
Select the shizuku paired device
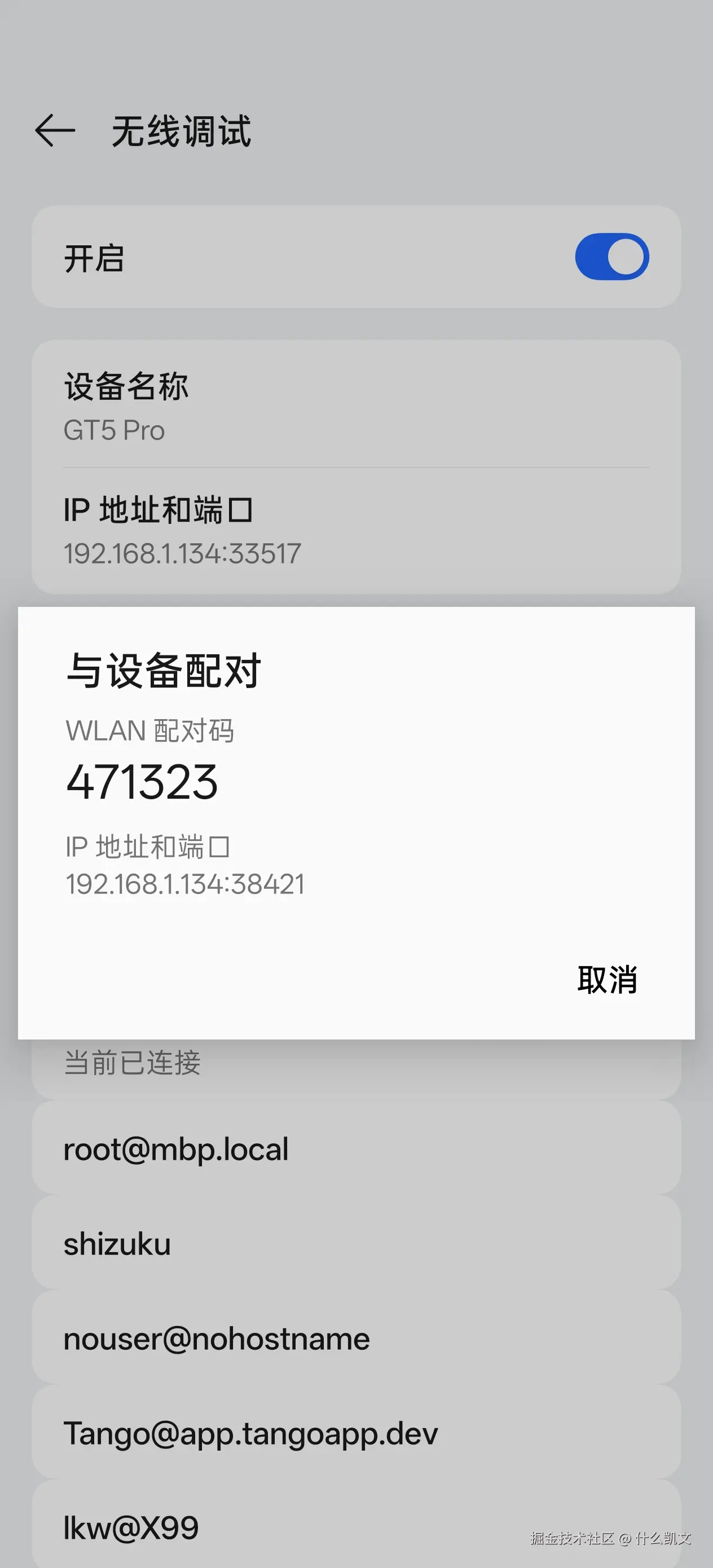pyautogui.click(x=356, y=1244)
